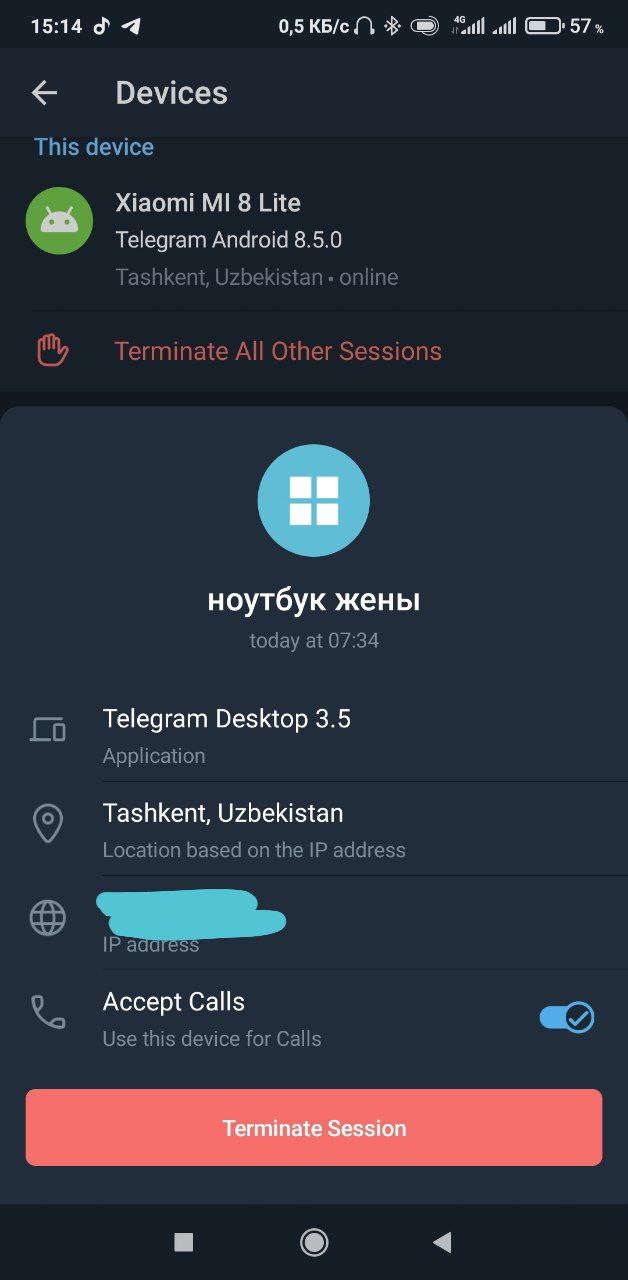This screenshot has height=1280, width=628.
Task: Toggle the Accept Calls switch
Action: (566, 1018)
